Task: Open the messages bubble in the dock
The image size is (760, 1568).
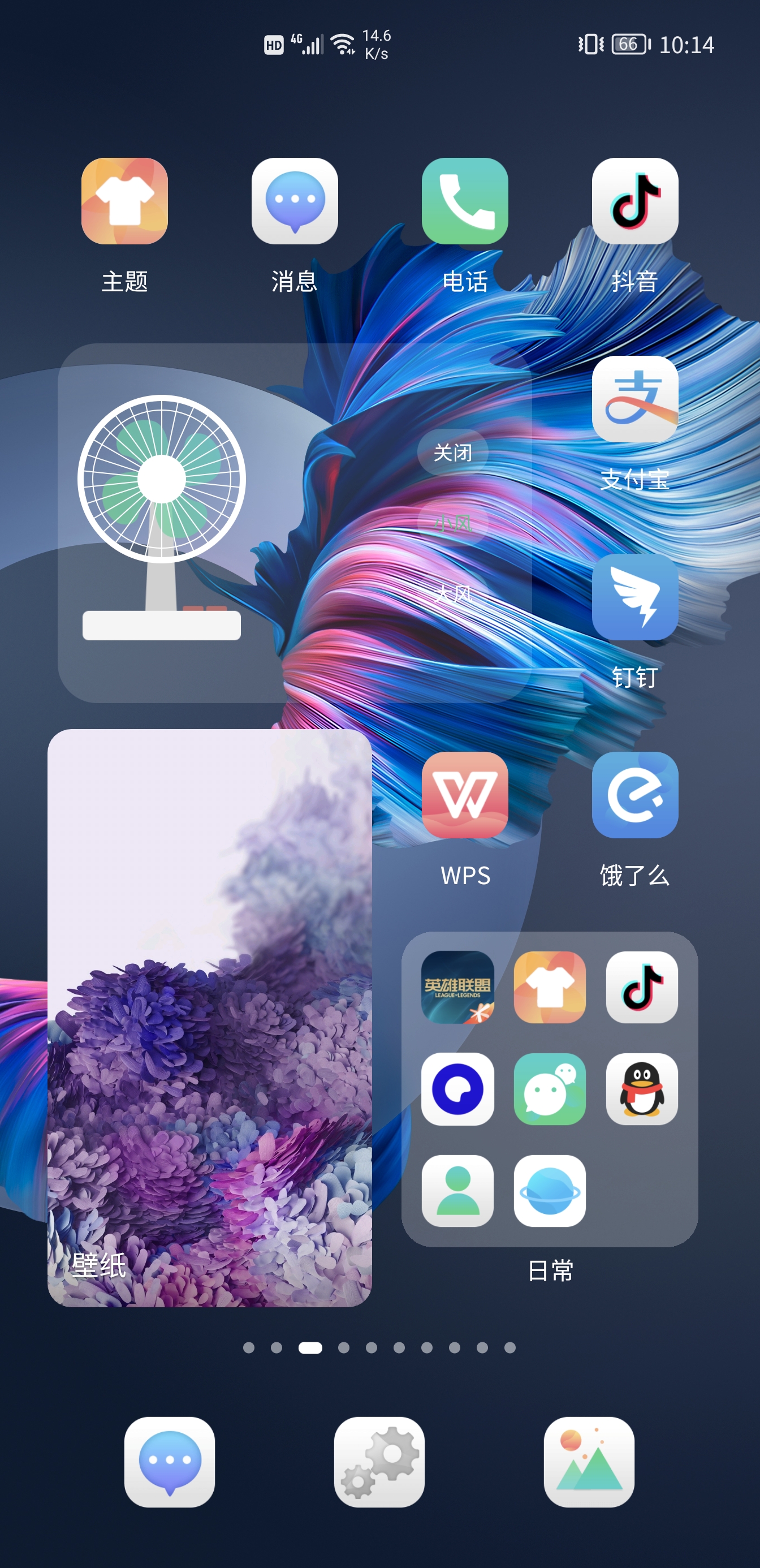Action: click(170, 1462)
